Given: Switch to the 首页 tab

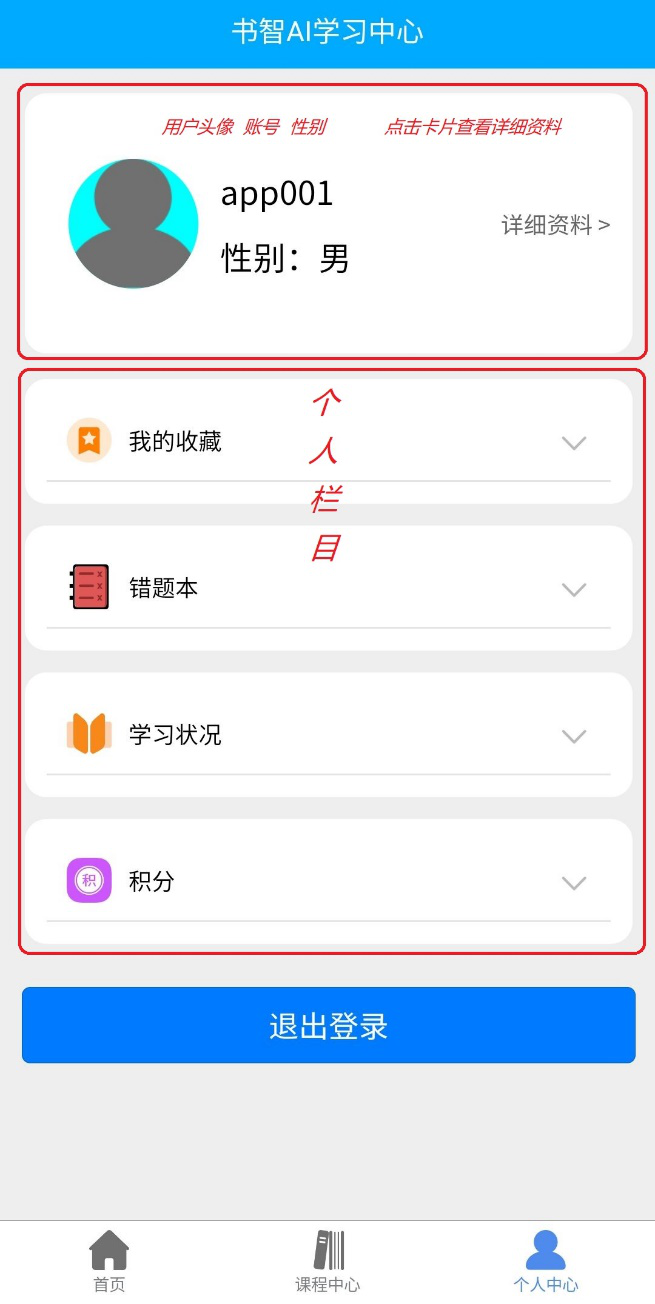Looking at the screenshot, I should pos(109,1262).
